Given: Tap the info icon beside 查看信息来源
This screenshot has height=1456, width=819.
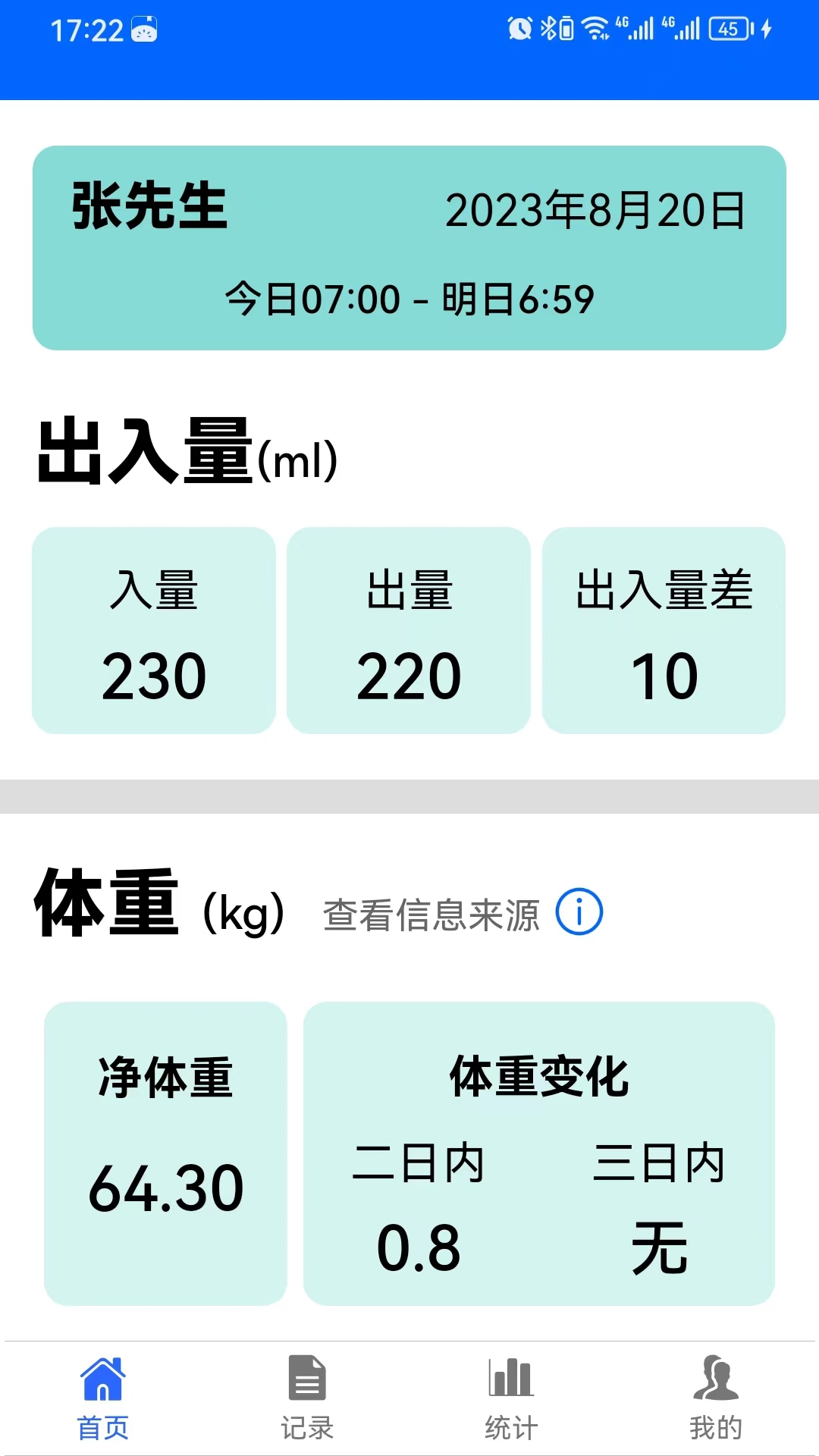Looking at the screenshot, I should tap(579, 912).
